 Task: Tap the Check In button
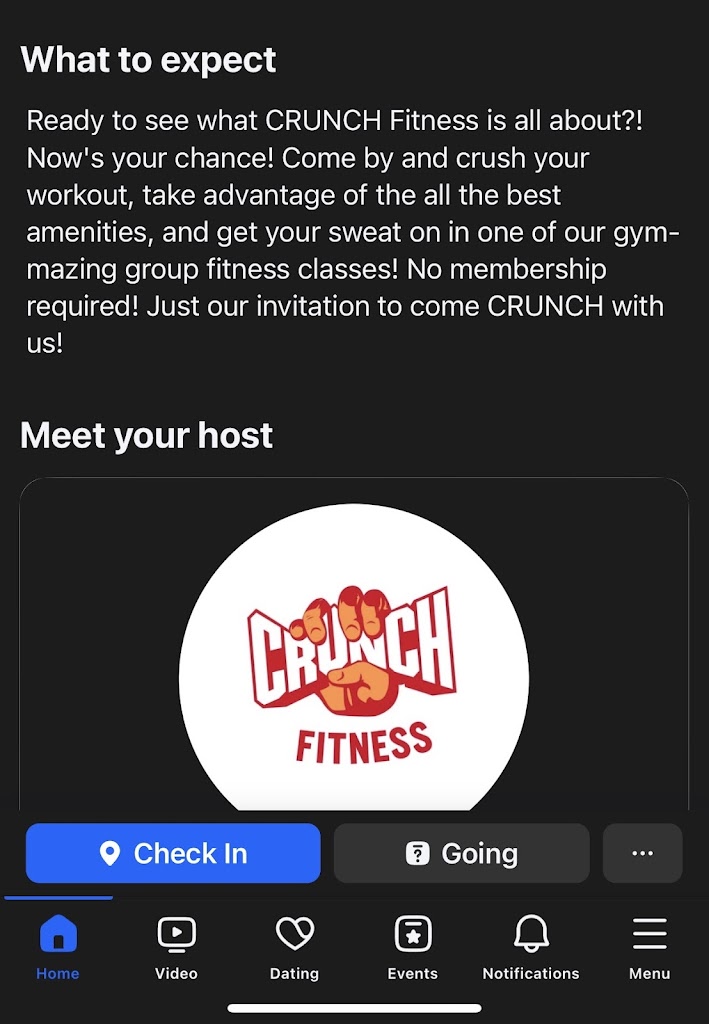click(x=173, y=853)
